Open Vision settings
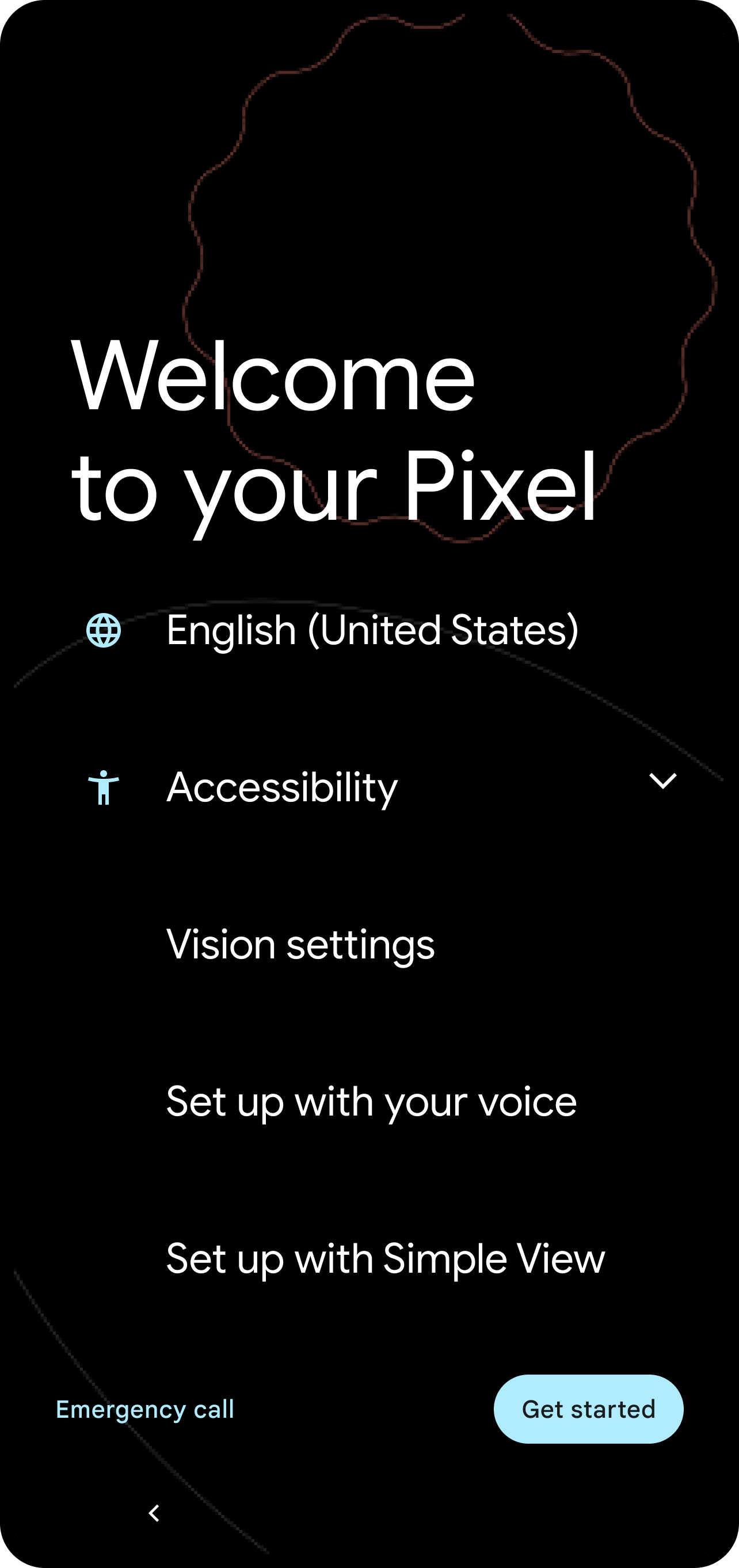739x1568 pixels. click(x=300, y=945)
